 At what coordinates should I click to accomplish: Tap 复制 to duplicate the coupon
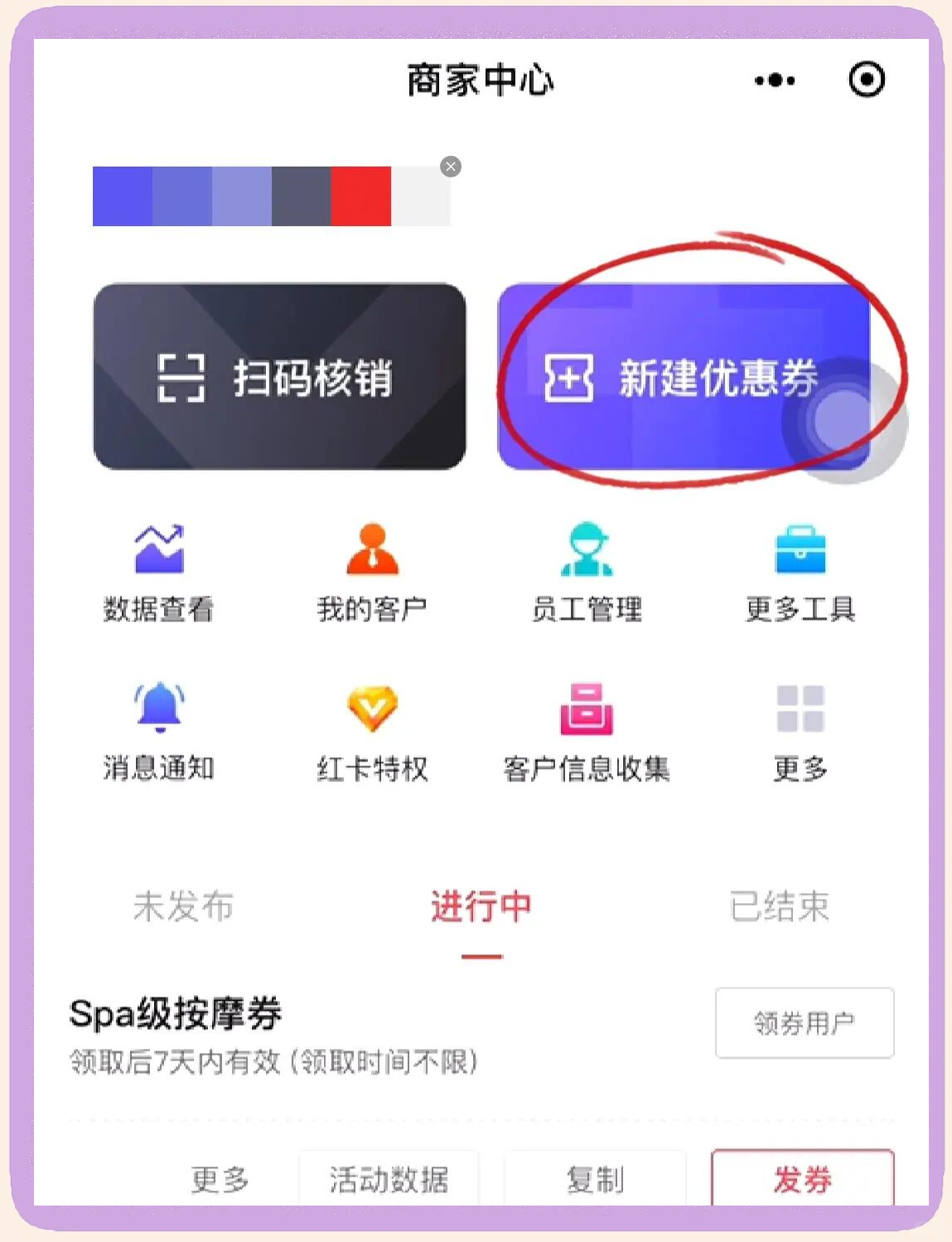(597, 1177)
